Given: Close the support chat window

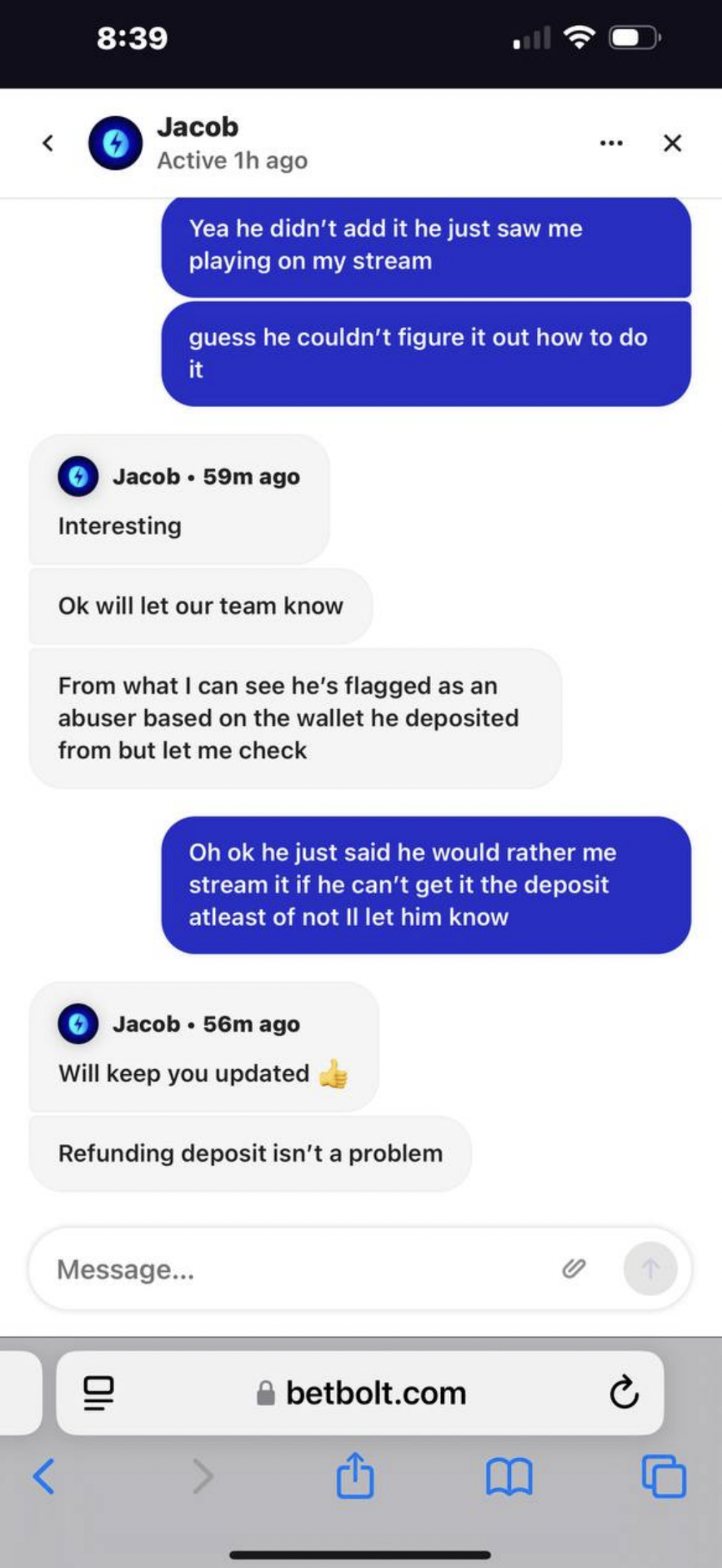Looking at the screenshot, I should (672, 143).
